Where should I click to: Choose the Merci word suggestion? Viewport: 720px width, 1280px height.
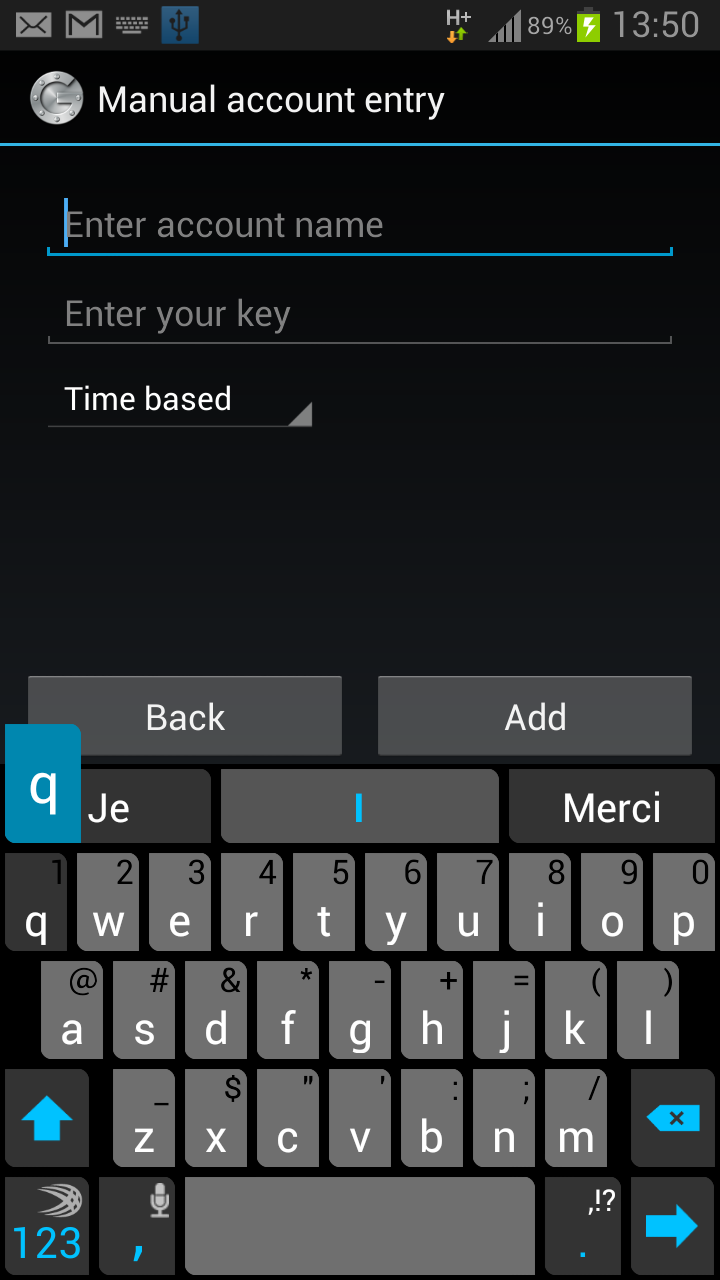(x=611, y=807)
